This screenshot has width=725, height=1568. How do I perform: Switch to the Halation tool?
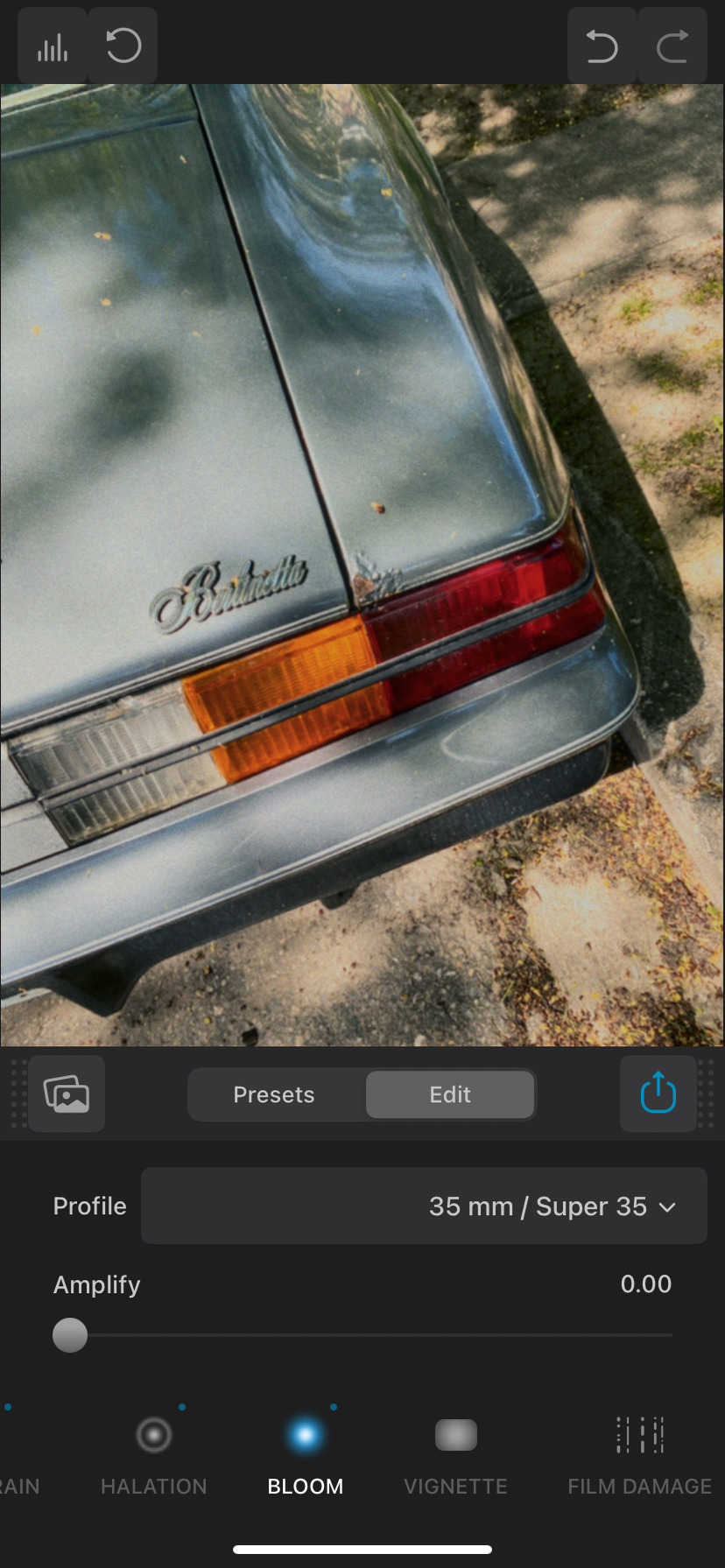[x=154, y=1453]
